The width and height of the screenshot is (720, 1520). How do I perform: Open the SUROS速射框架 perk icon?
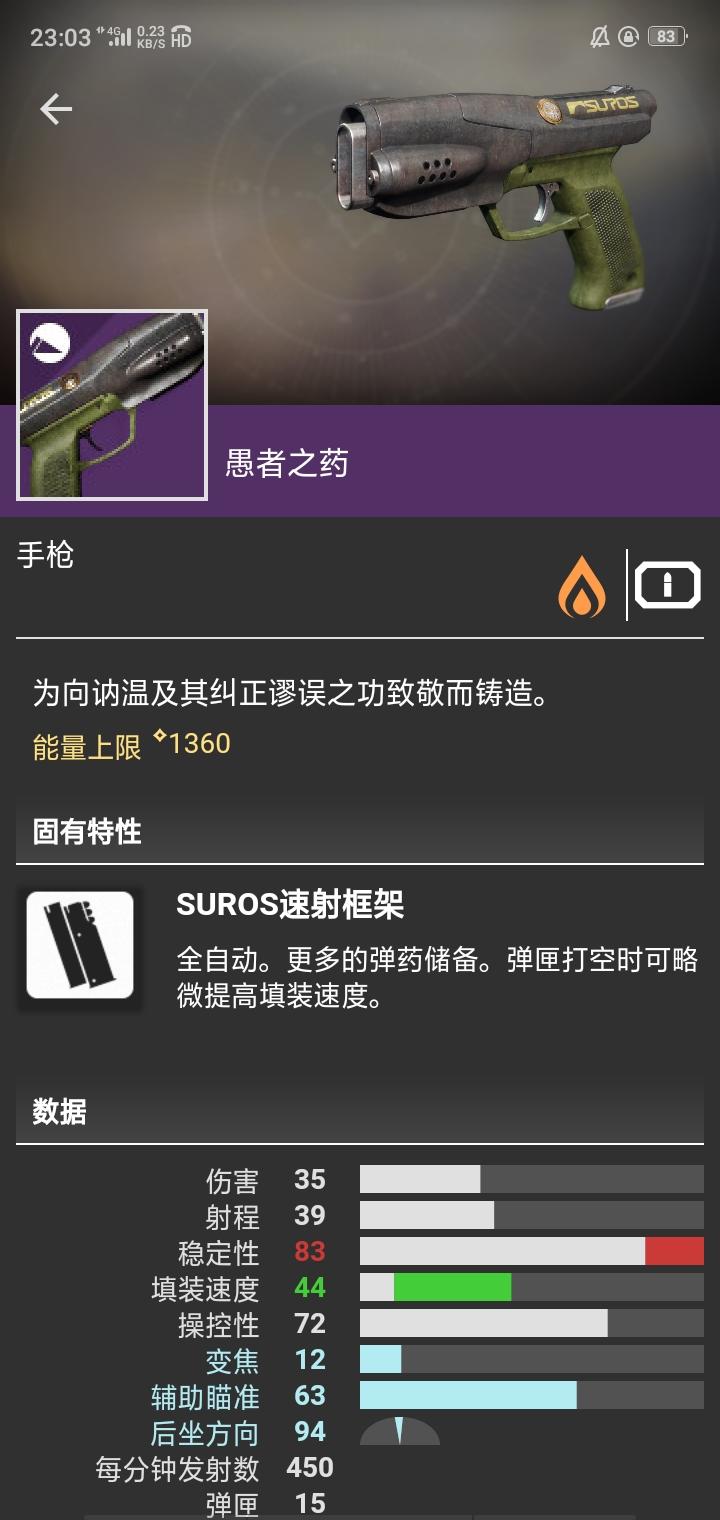coord(80,945)
